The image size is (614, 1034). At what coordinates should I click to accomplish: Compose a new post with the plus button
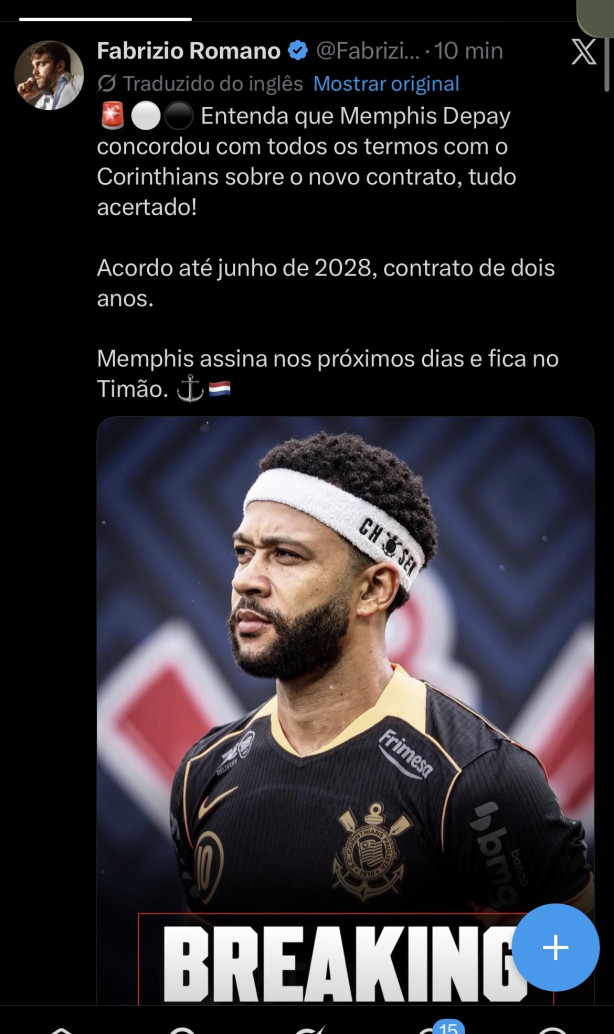click(x=555, y=947)
